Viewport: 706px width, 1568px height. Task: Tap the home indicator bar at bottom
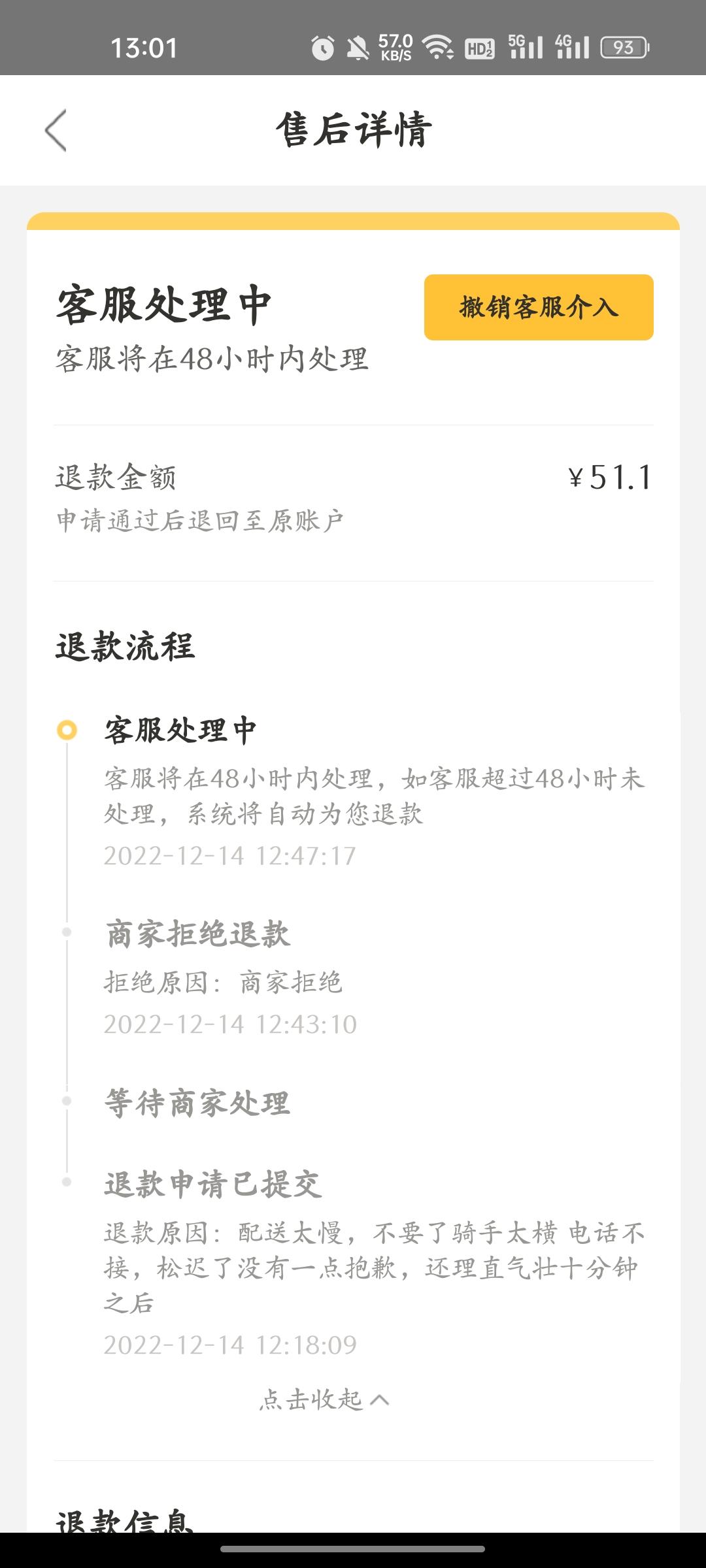pos(353,1548)
